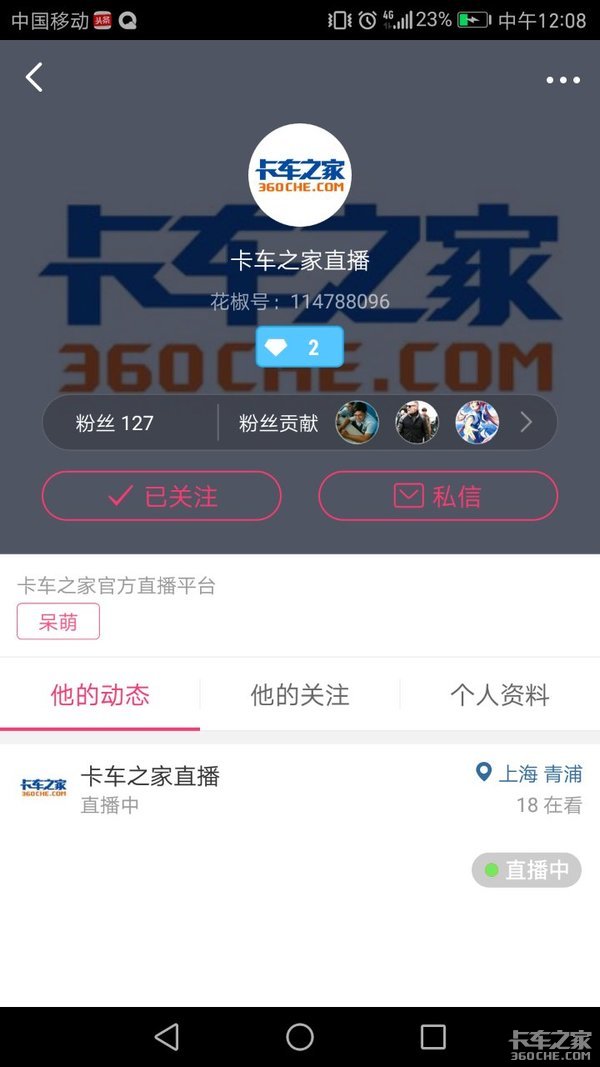Switch to the 他的关注 tab
Viewport: 600px width, 1067px height.
click(x=300, y=695)
